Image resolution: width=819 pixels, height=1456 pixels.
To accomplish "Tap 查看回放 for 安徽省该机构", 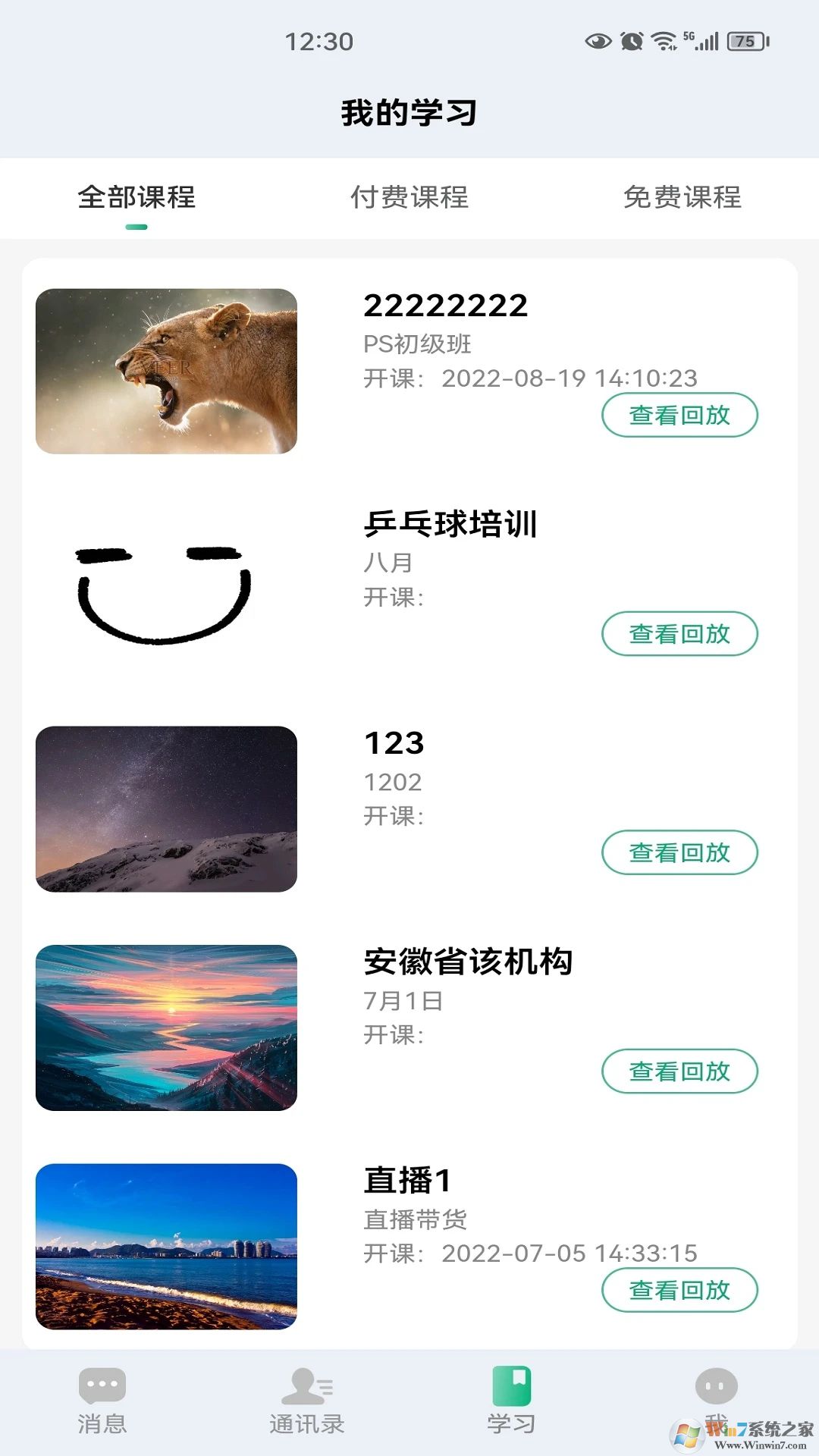I will (x=679, y=1072).
